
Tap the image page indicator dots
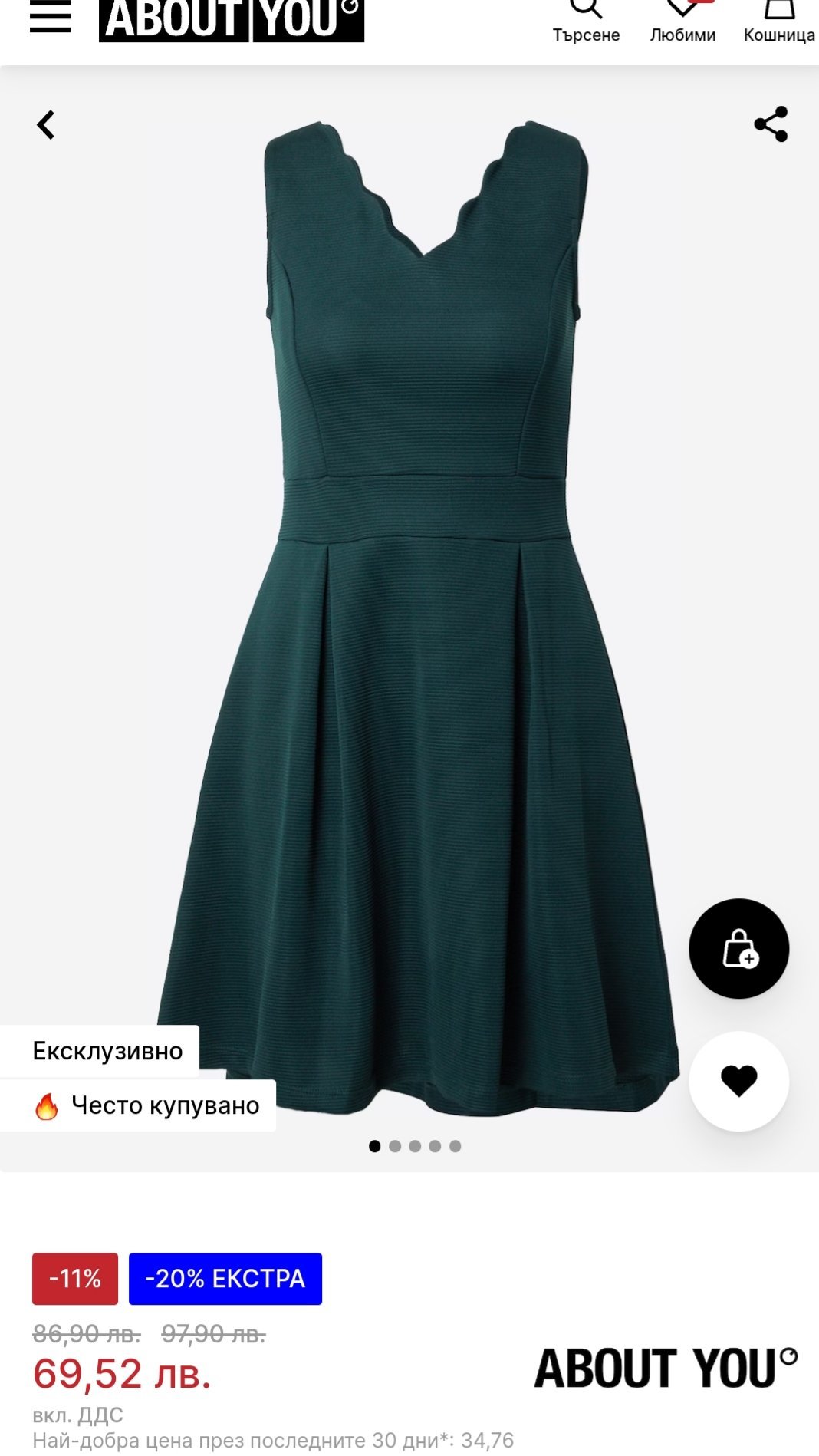coord(415,1146)
